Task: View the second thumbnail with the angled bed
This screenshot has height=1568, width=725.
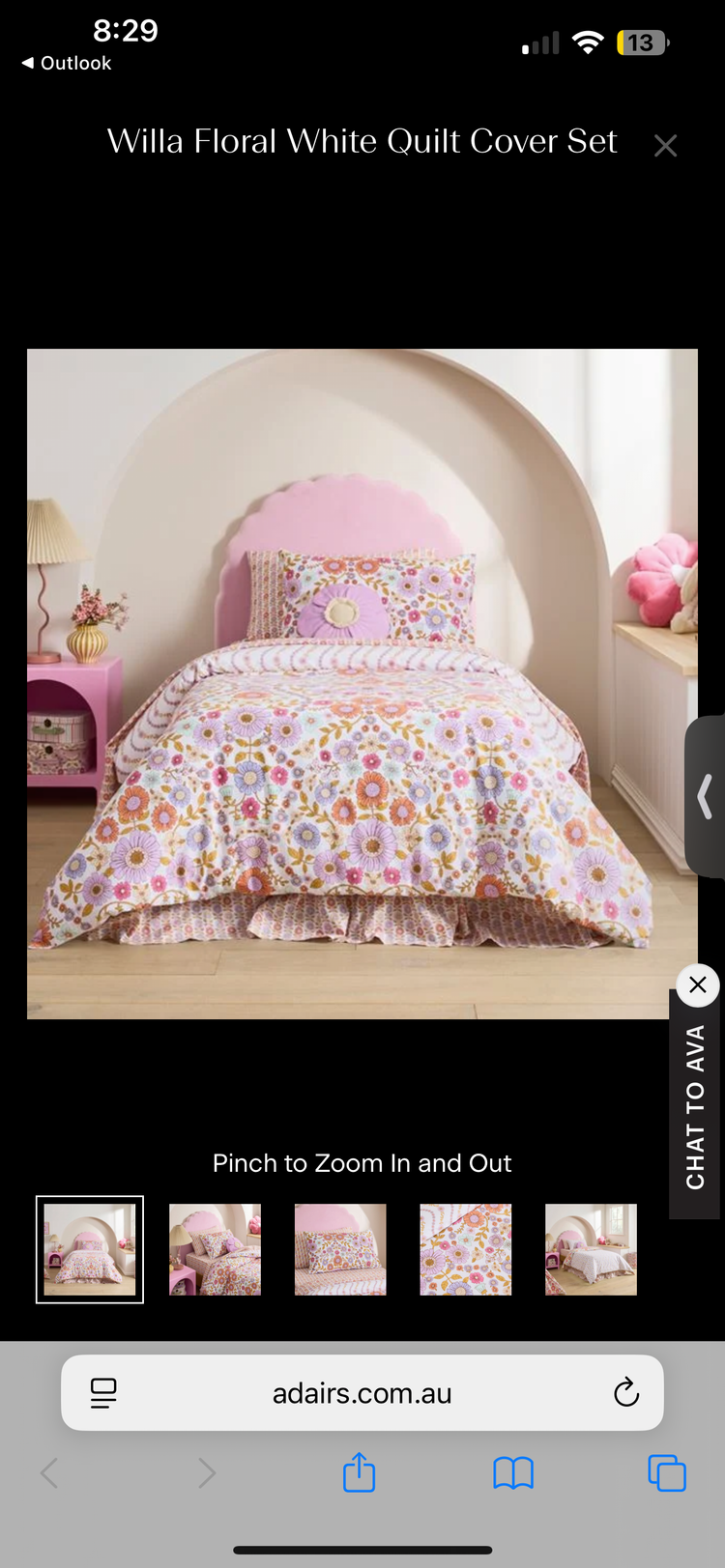Action: pos(215,1249)
